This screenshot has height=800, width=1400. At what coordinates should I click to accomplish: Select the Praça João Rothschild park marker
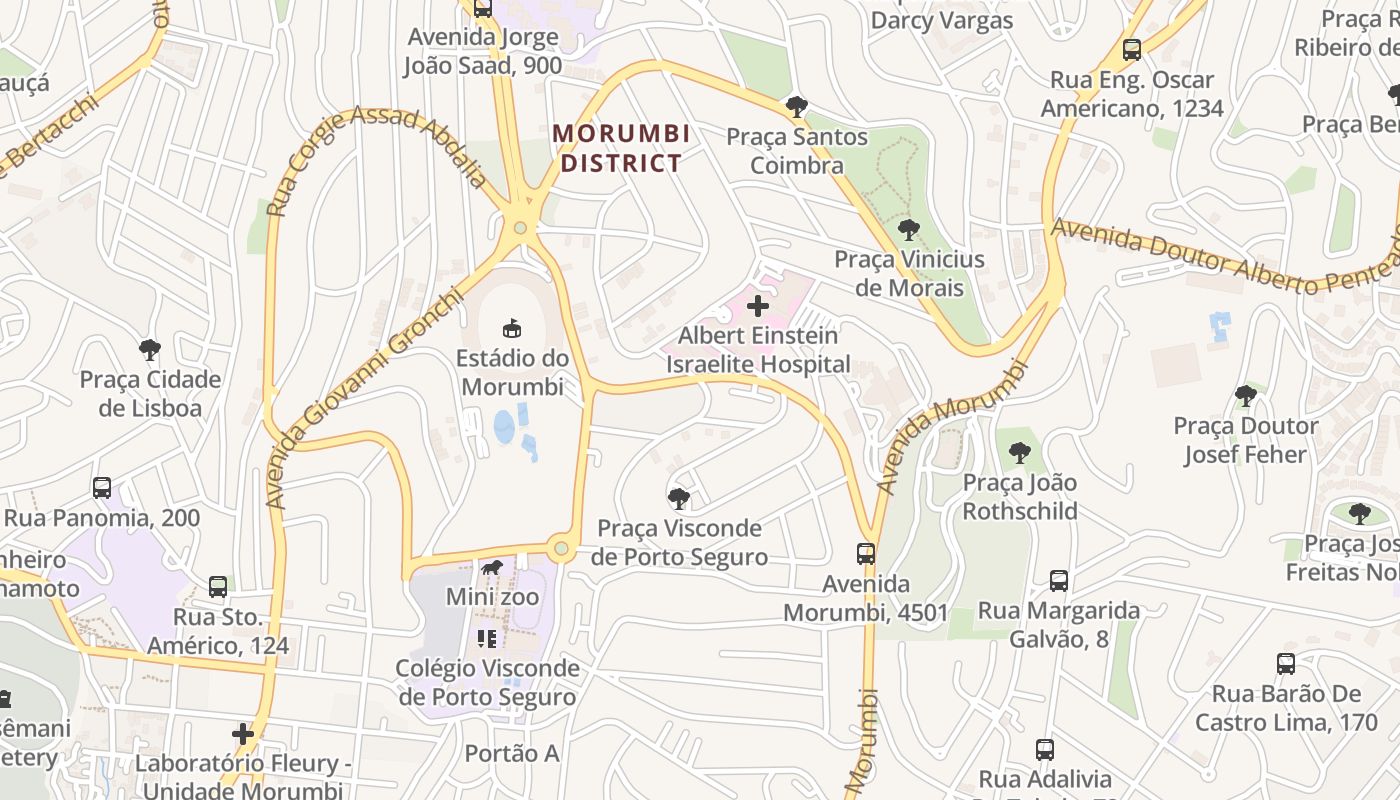[x=1019, y=453]
